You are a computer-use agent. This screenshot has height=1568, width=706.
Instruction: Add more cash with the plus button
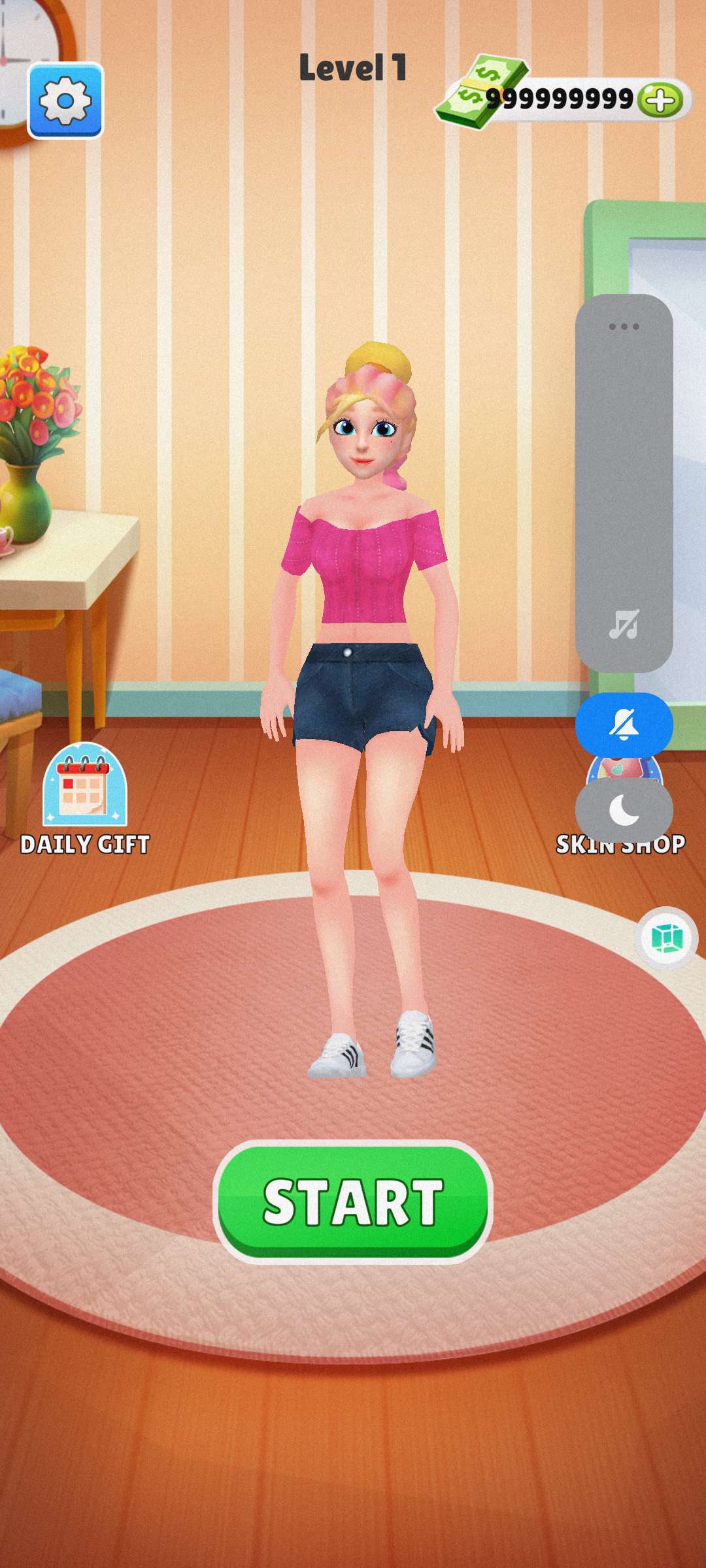pyautogui.click(x=660, y=101)
